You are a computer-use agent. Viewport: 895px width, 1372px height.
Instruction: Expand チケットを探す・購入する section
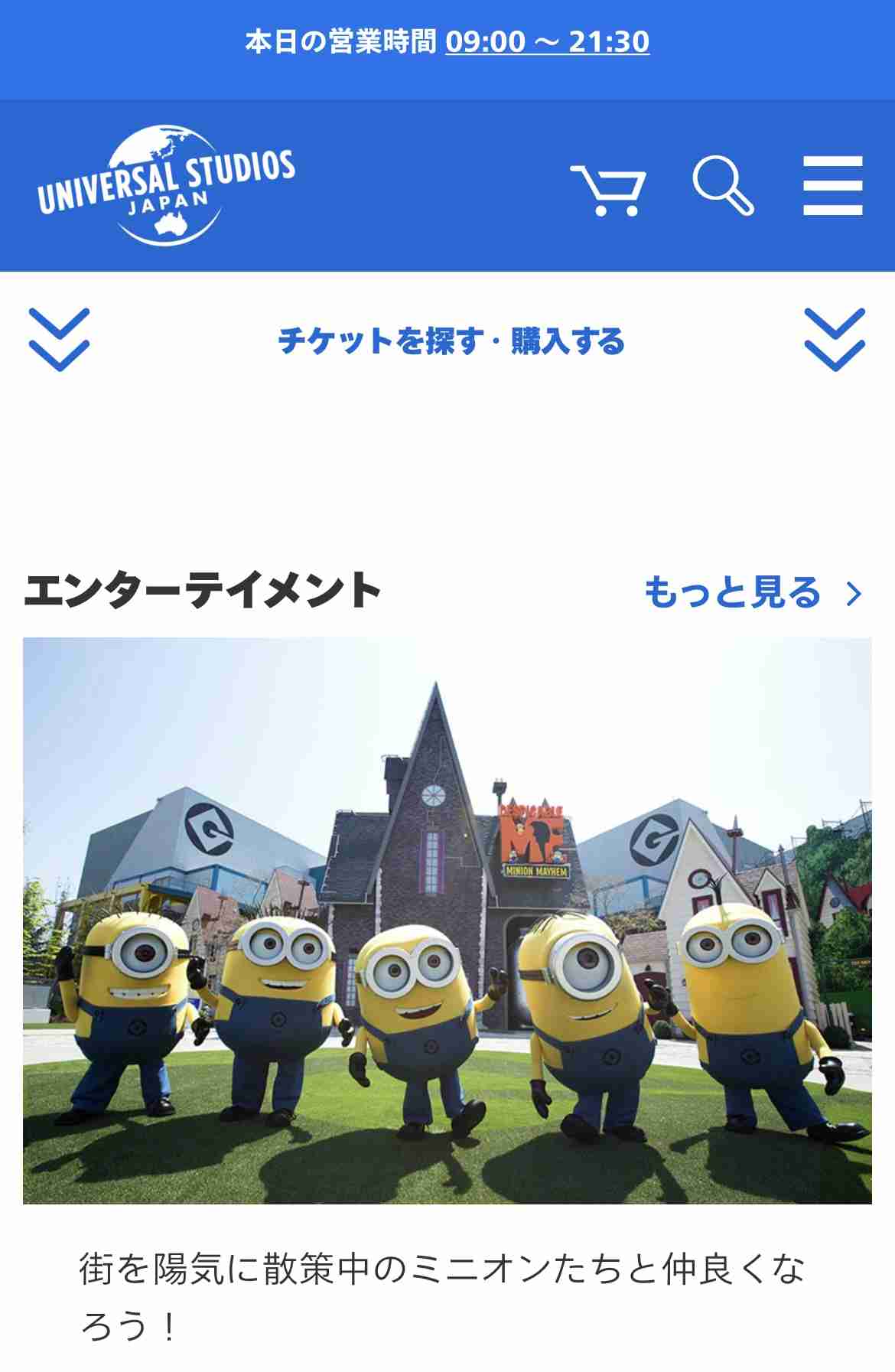coord(451,341)
